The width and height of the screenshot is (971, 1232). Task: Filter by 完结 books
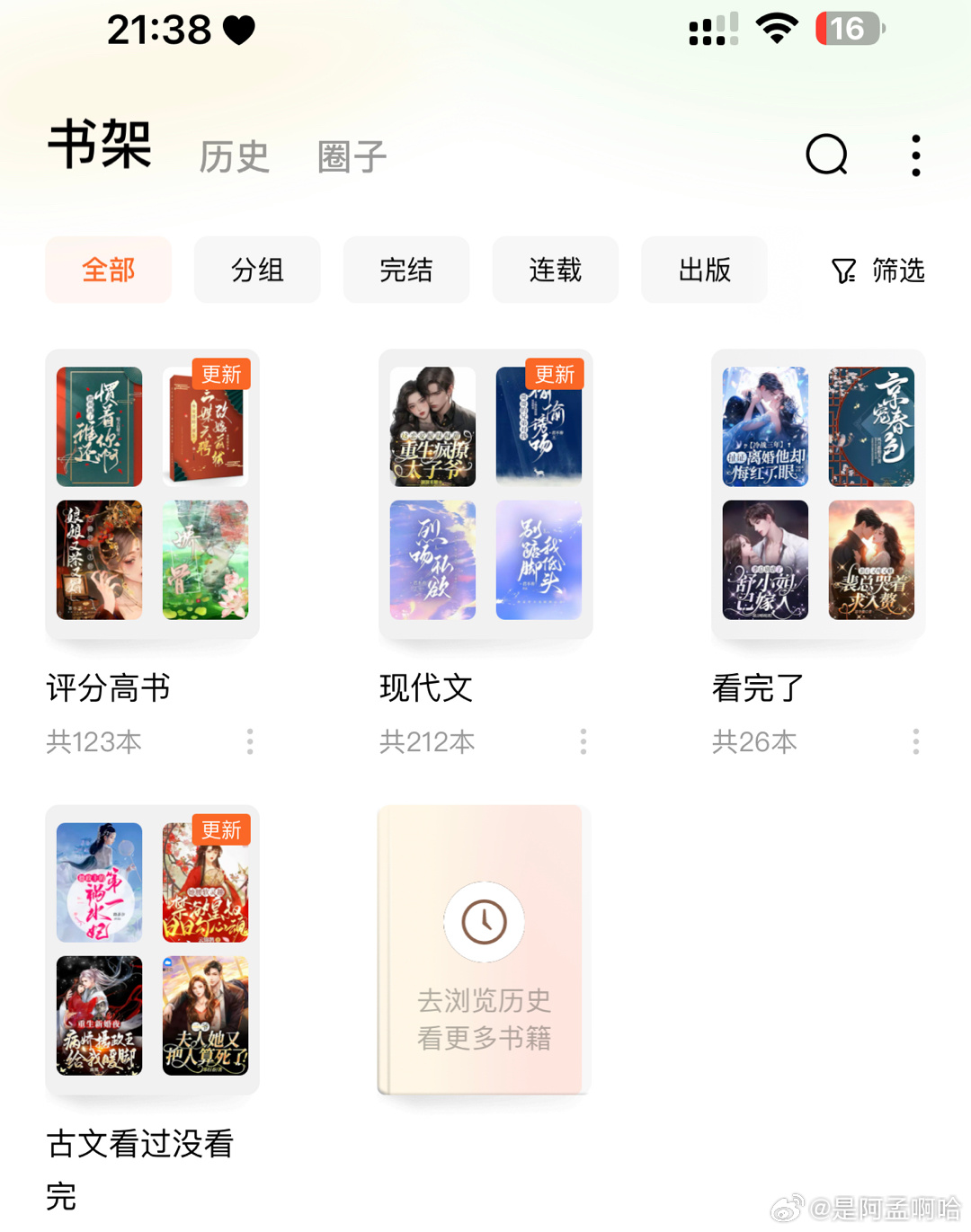tap(406, 270)
